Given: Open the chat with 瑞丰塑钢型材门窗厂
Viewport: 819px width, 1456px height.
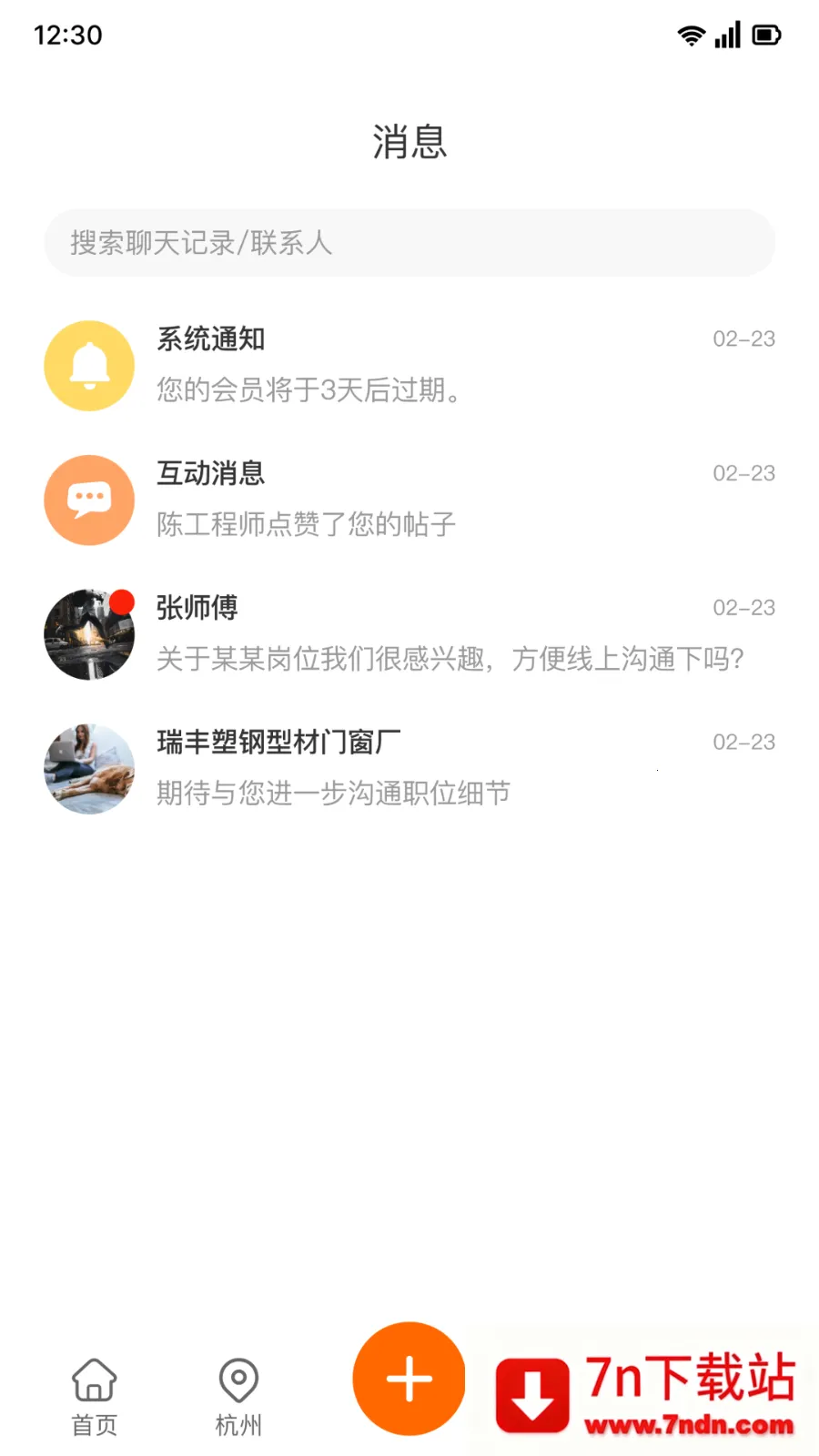Looking at the screenshot, I should pyautogui.click(x=409, y=768).
